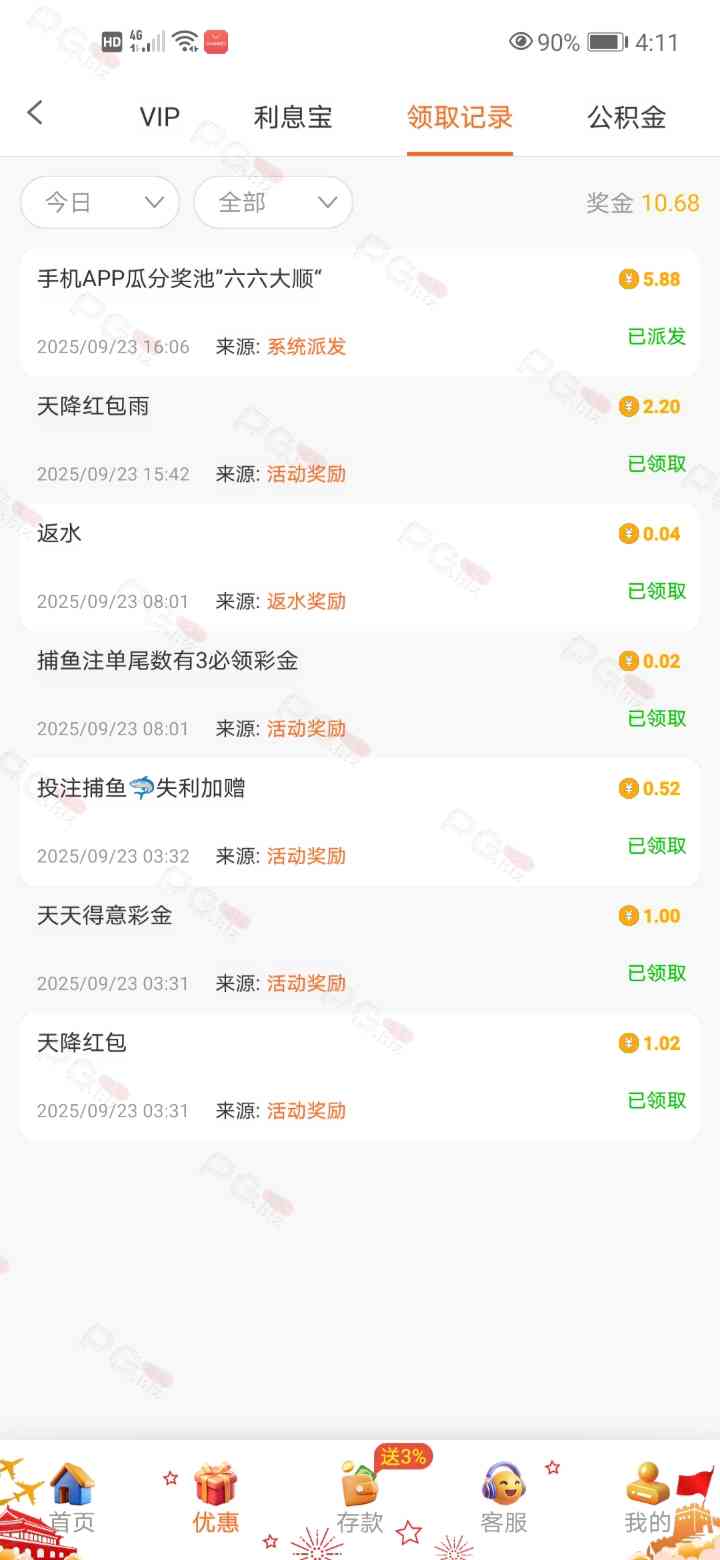Open the 优惠 promotions tab

(216, 1500)
